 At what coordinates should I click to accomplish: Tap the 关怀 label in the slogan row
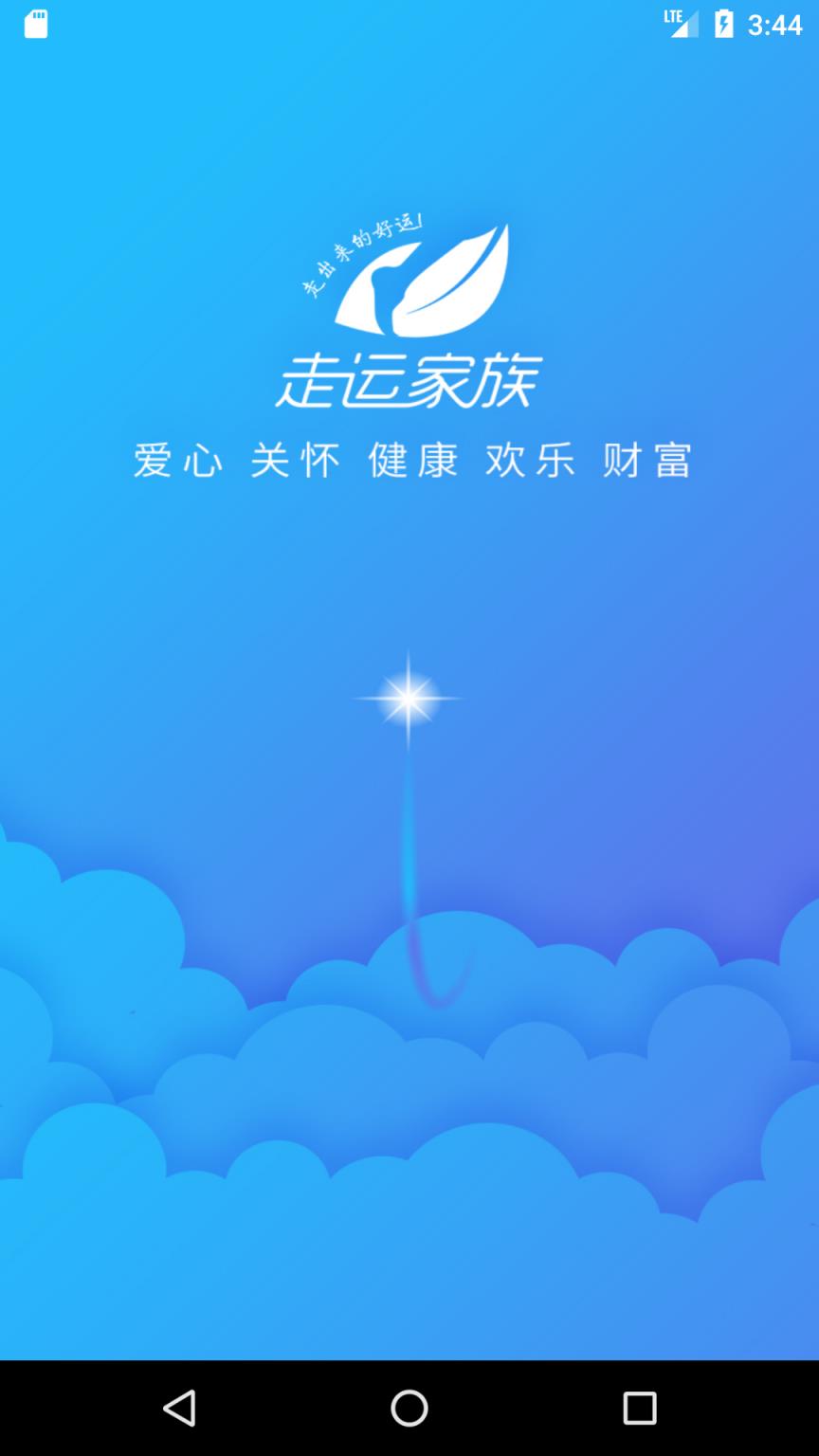pos(294,461)
